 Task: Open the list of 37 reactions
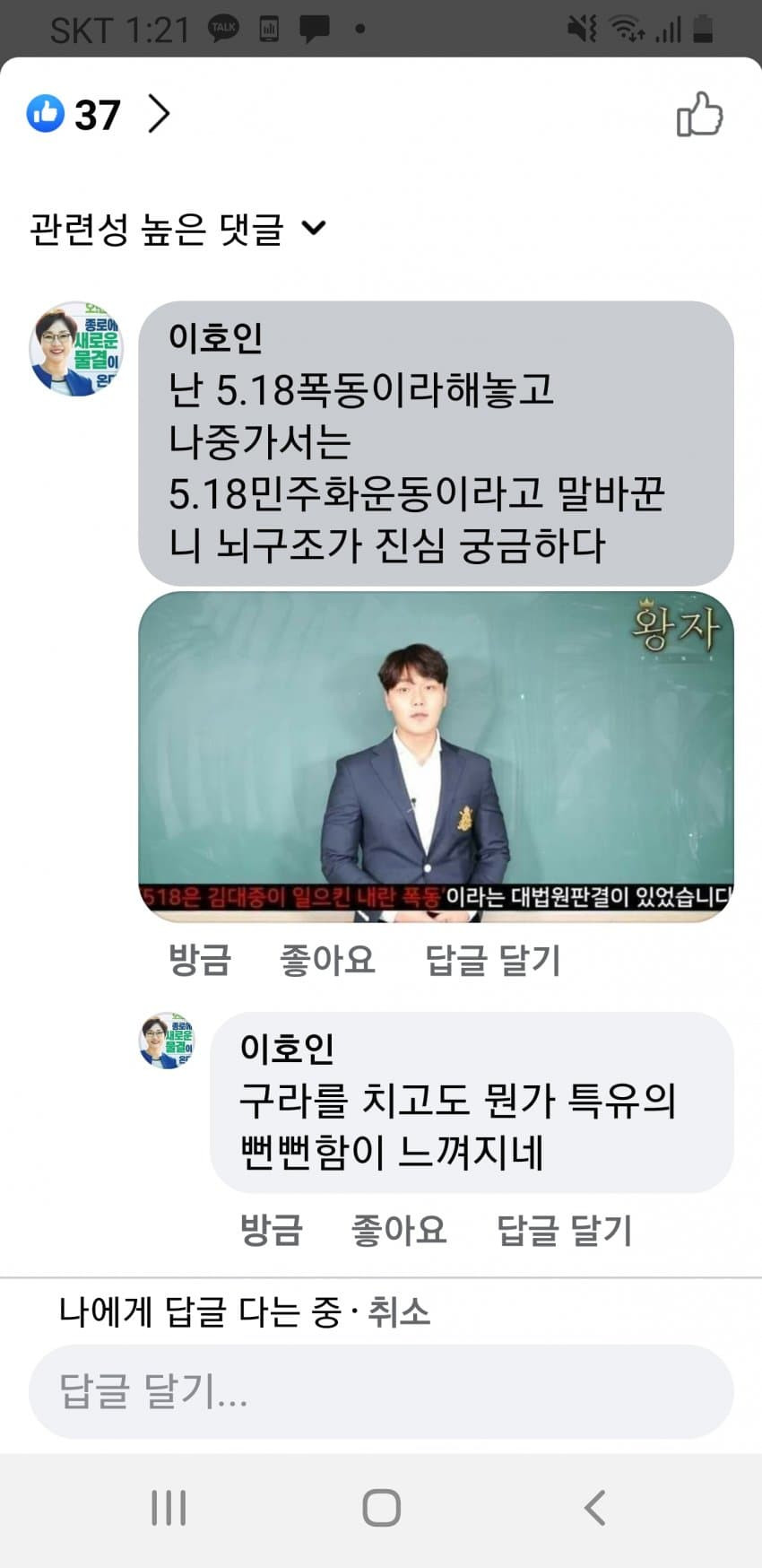tap(97, 115)
